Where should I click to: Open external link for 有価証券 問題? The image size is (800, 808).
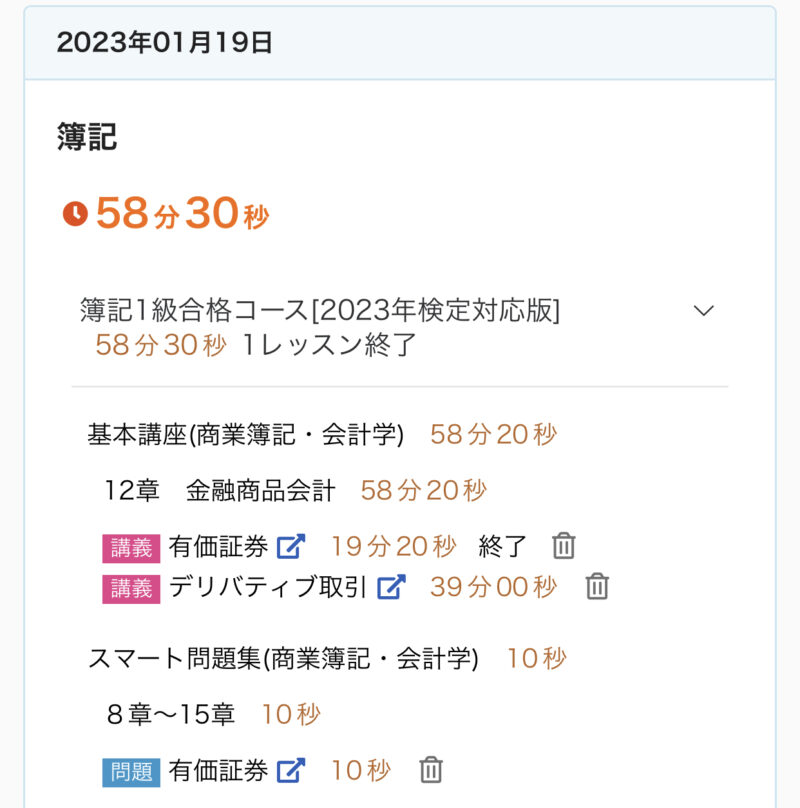(x=291, y=770)
